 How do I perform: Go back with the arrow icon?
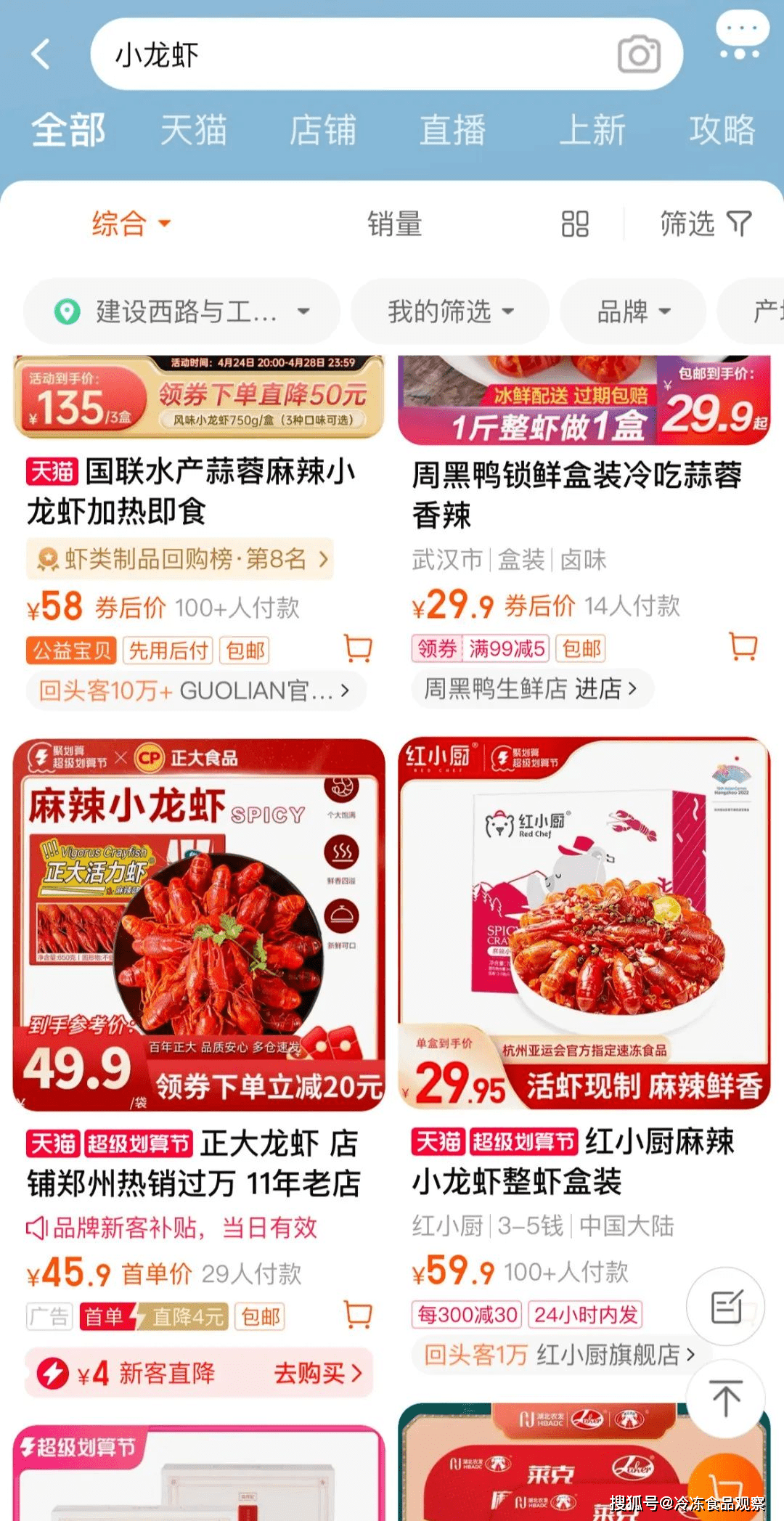41,54
